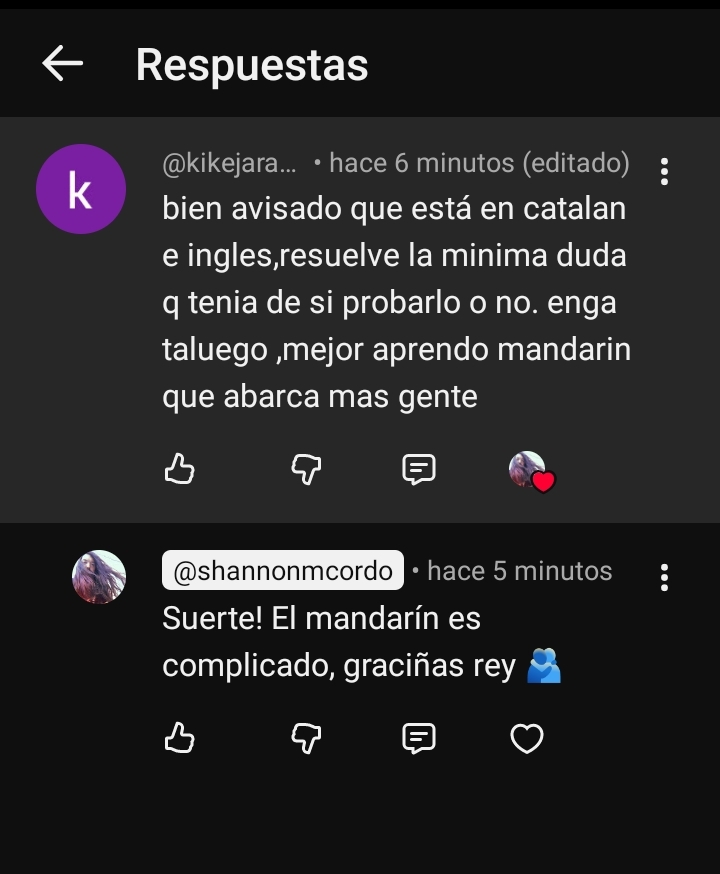Screen dimensions: 720x874
Task: Dislike the reply "Suerte! El mandarín"
Action: tap(305, 738)
